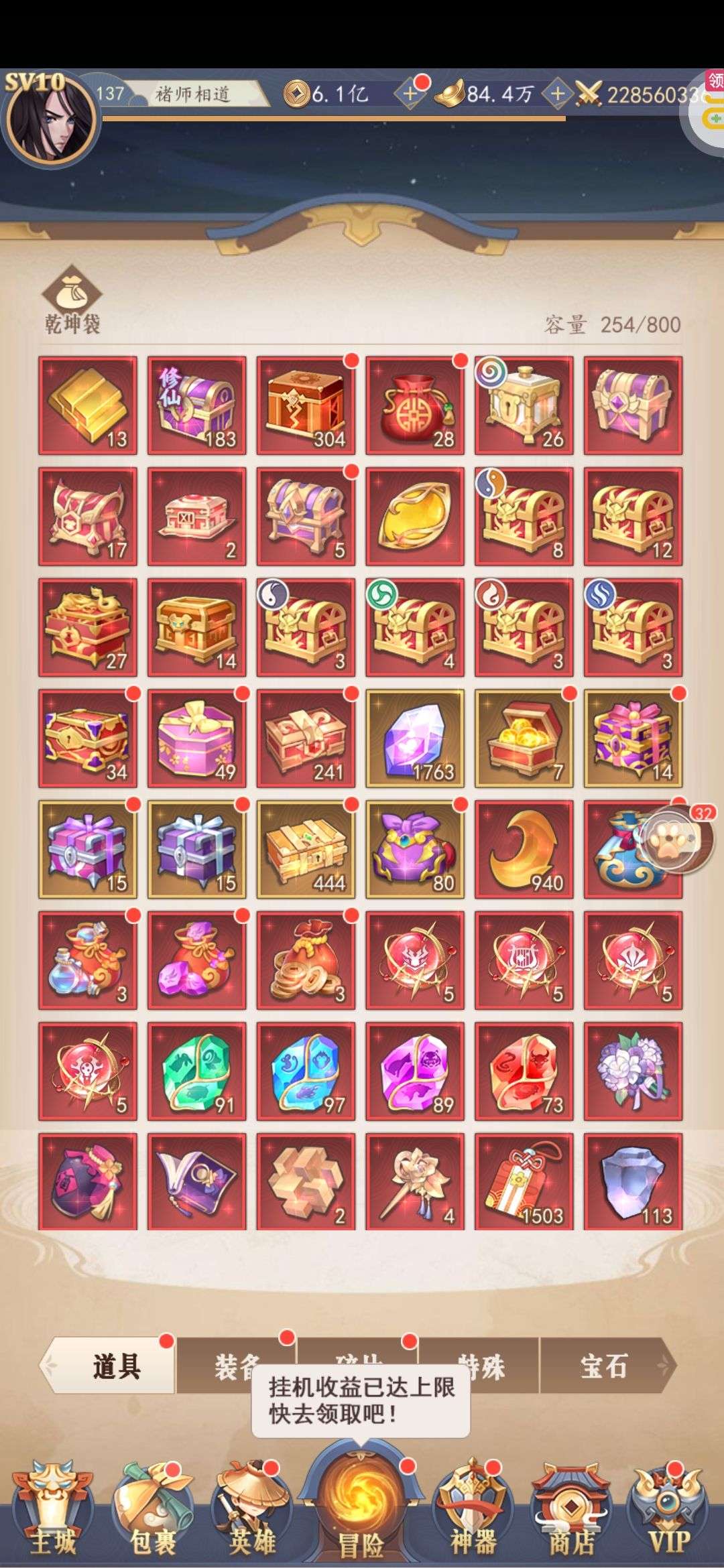This screenshot has height=1568, width=724.
Task: Switch to the 宝石 tab
Action: tap(604, 1366)
